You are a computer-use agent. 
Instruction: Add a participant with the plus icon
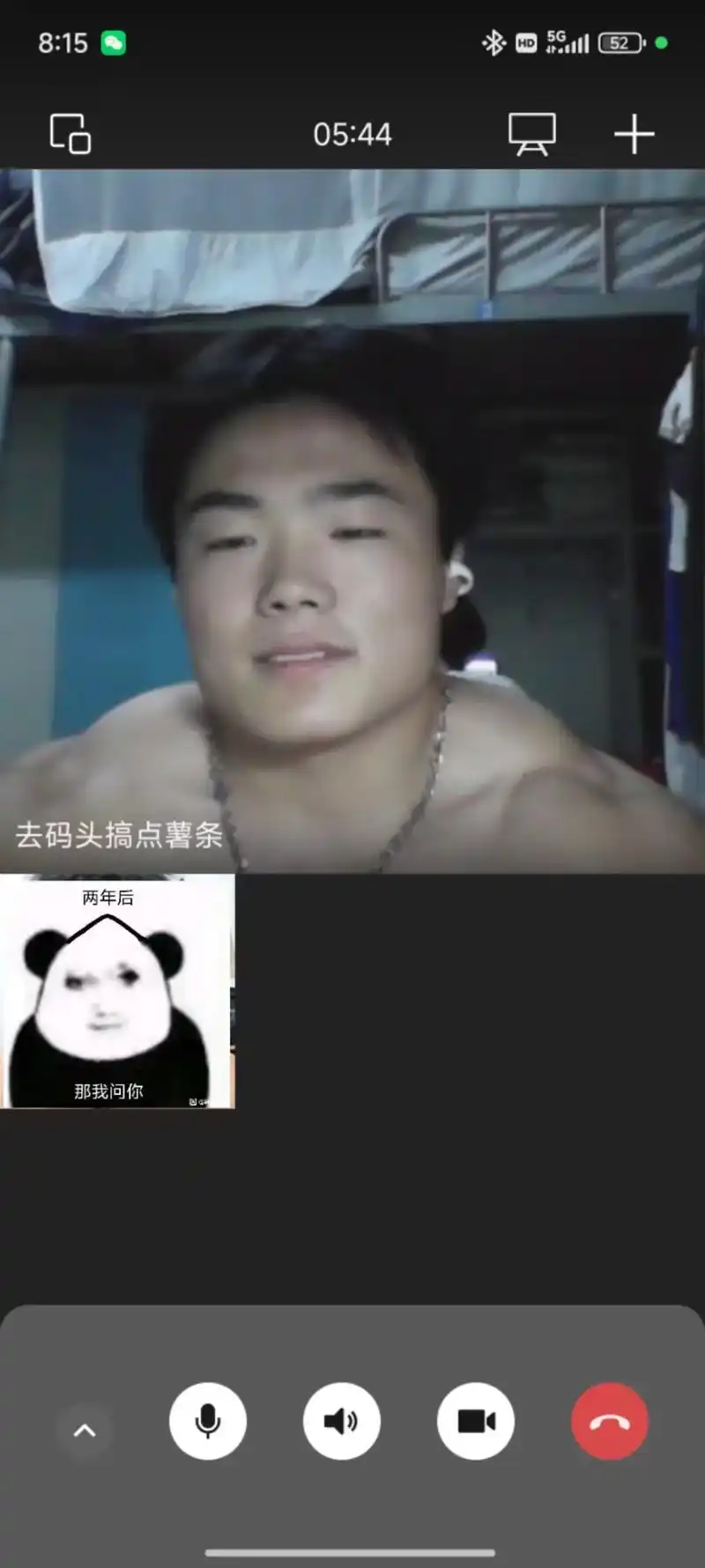(634, 134)
